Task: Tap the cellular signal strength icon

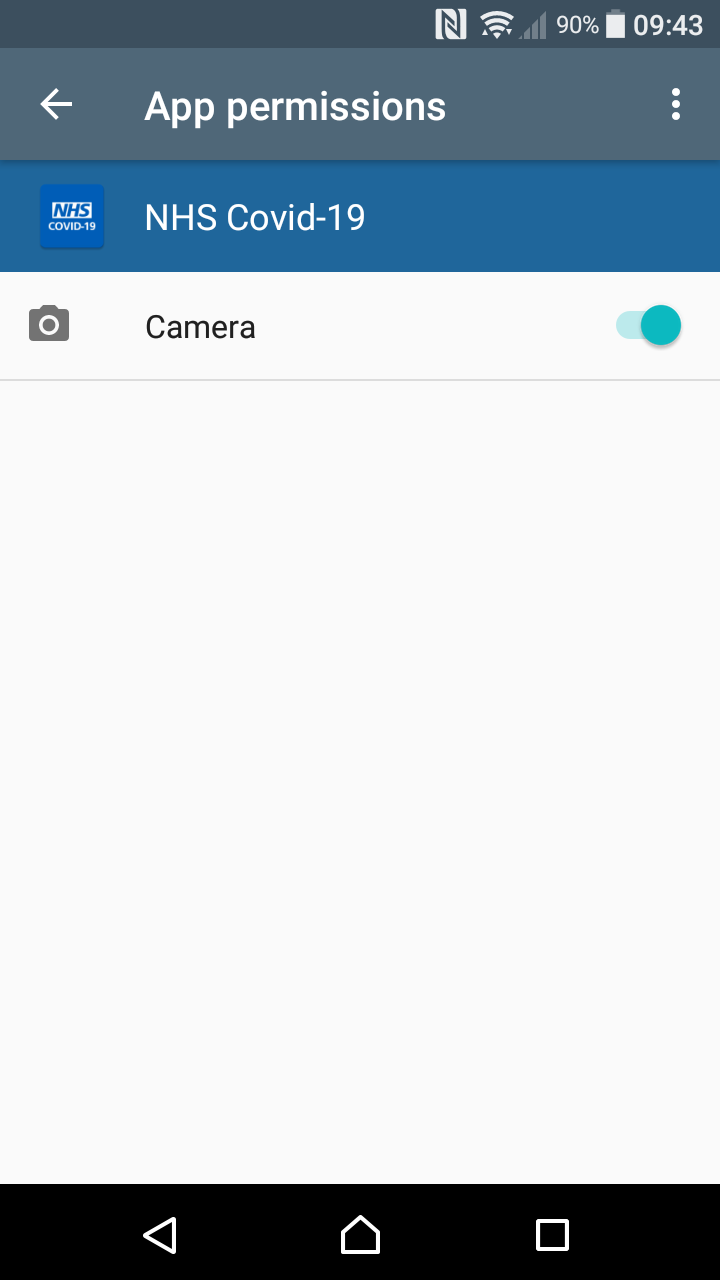Action: tap(533, 23)
